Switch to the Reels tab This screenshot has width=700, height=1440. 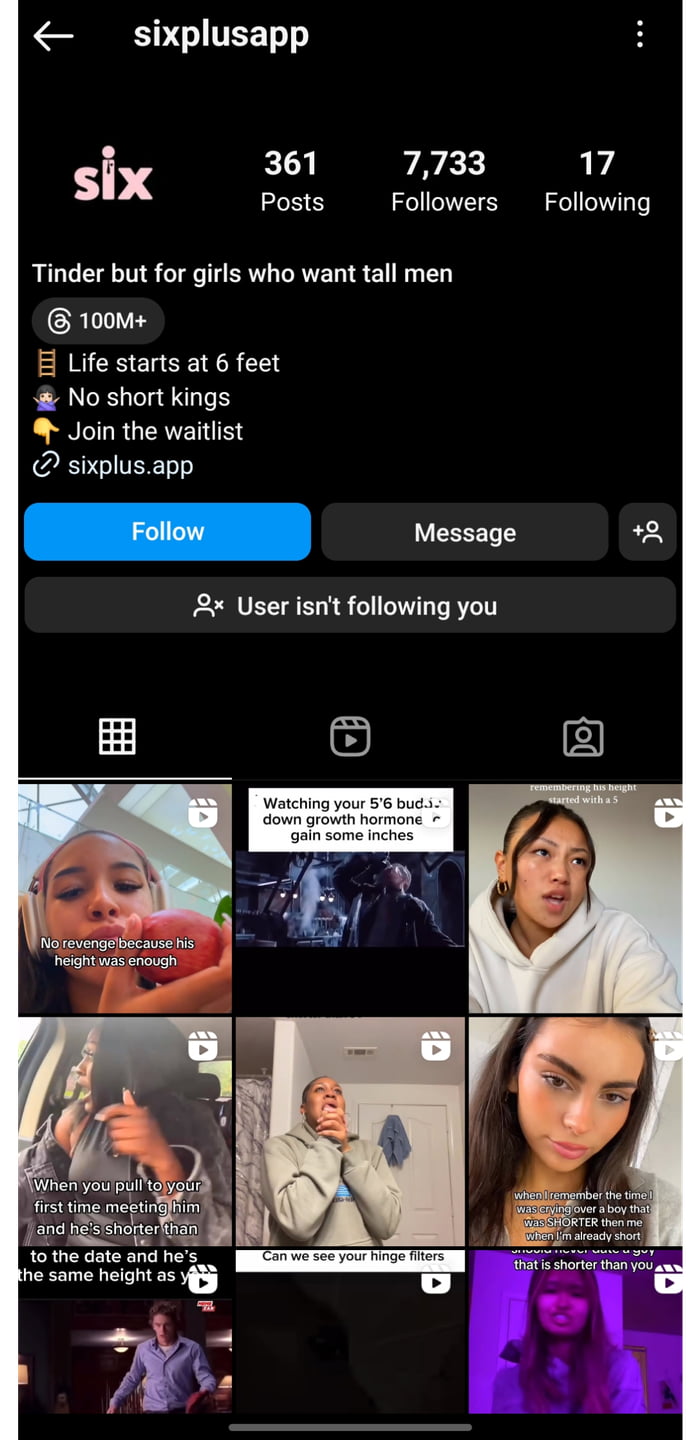click(350, 737)
